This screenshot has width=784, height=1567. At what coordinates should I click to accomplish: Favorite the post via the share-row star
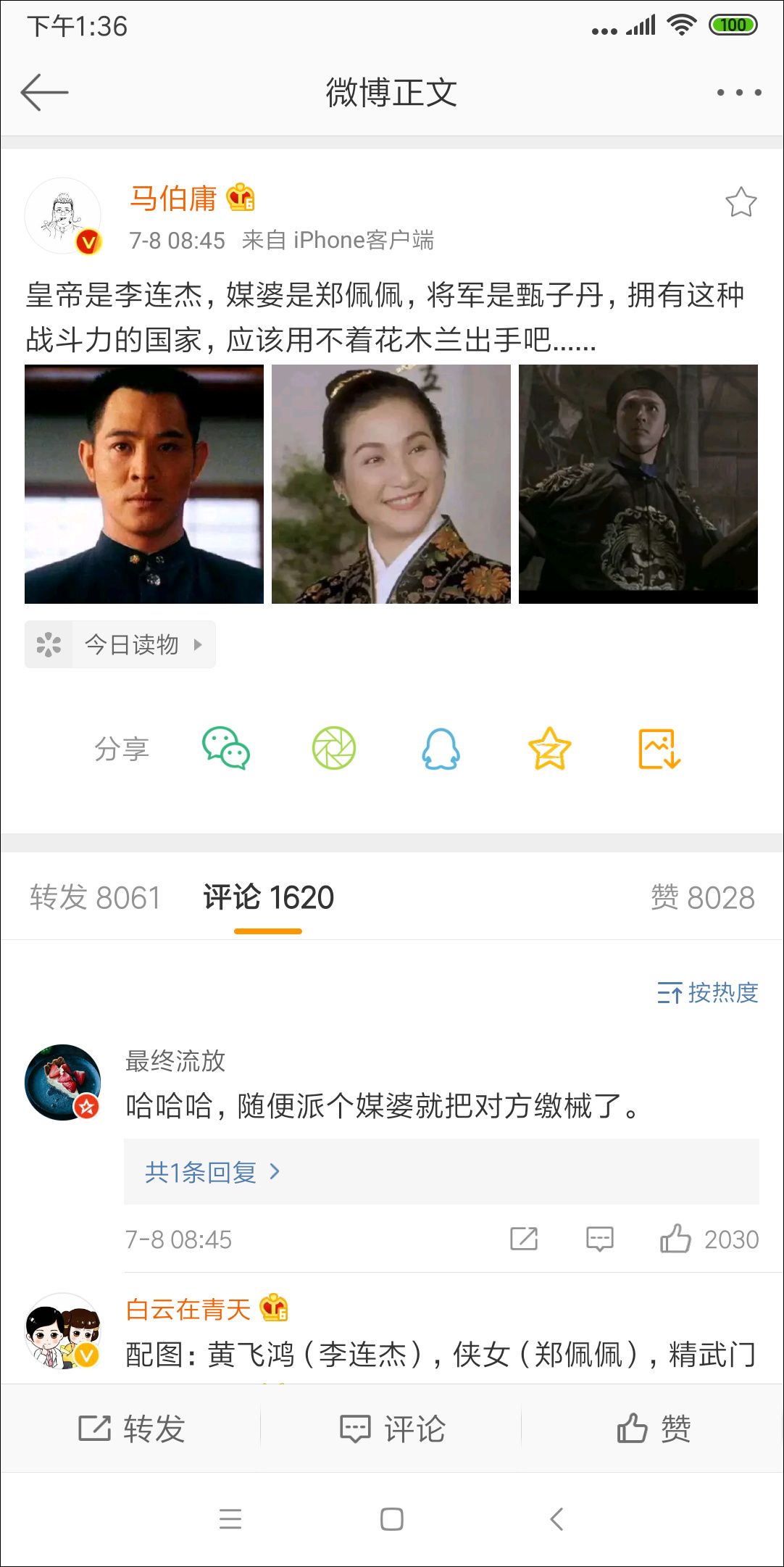pyautogui.click(x=549, y=749)
